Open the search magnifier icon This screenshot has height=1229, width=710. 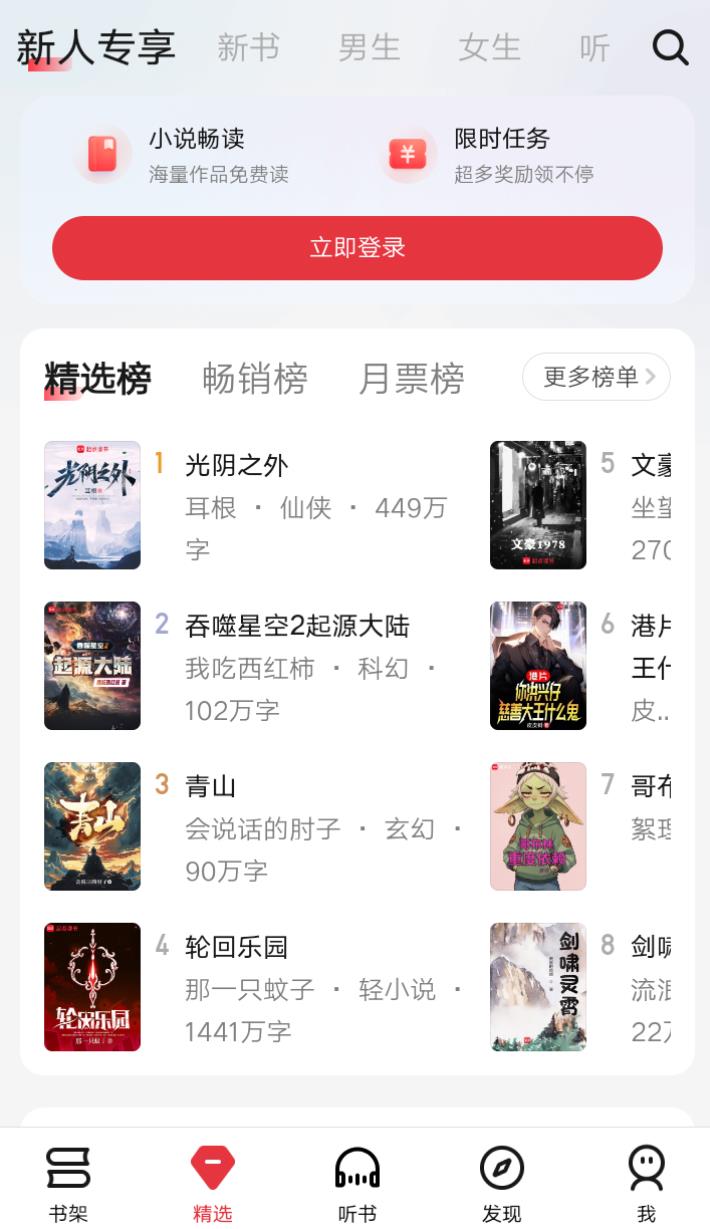pos(670,47)
